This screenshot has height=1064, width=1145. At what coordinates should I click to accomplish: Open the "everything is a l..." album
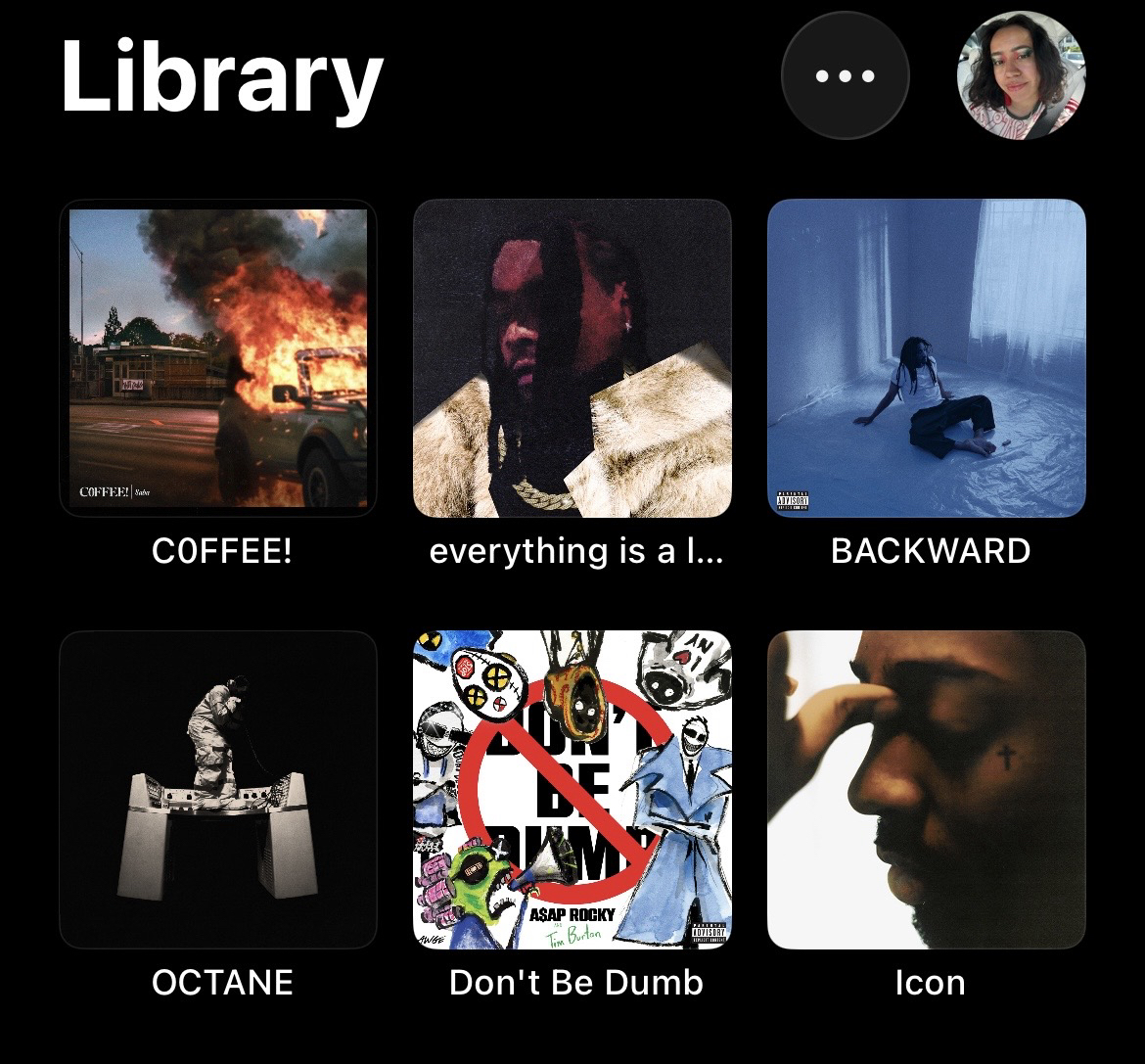(x=572, y=358)
